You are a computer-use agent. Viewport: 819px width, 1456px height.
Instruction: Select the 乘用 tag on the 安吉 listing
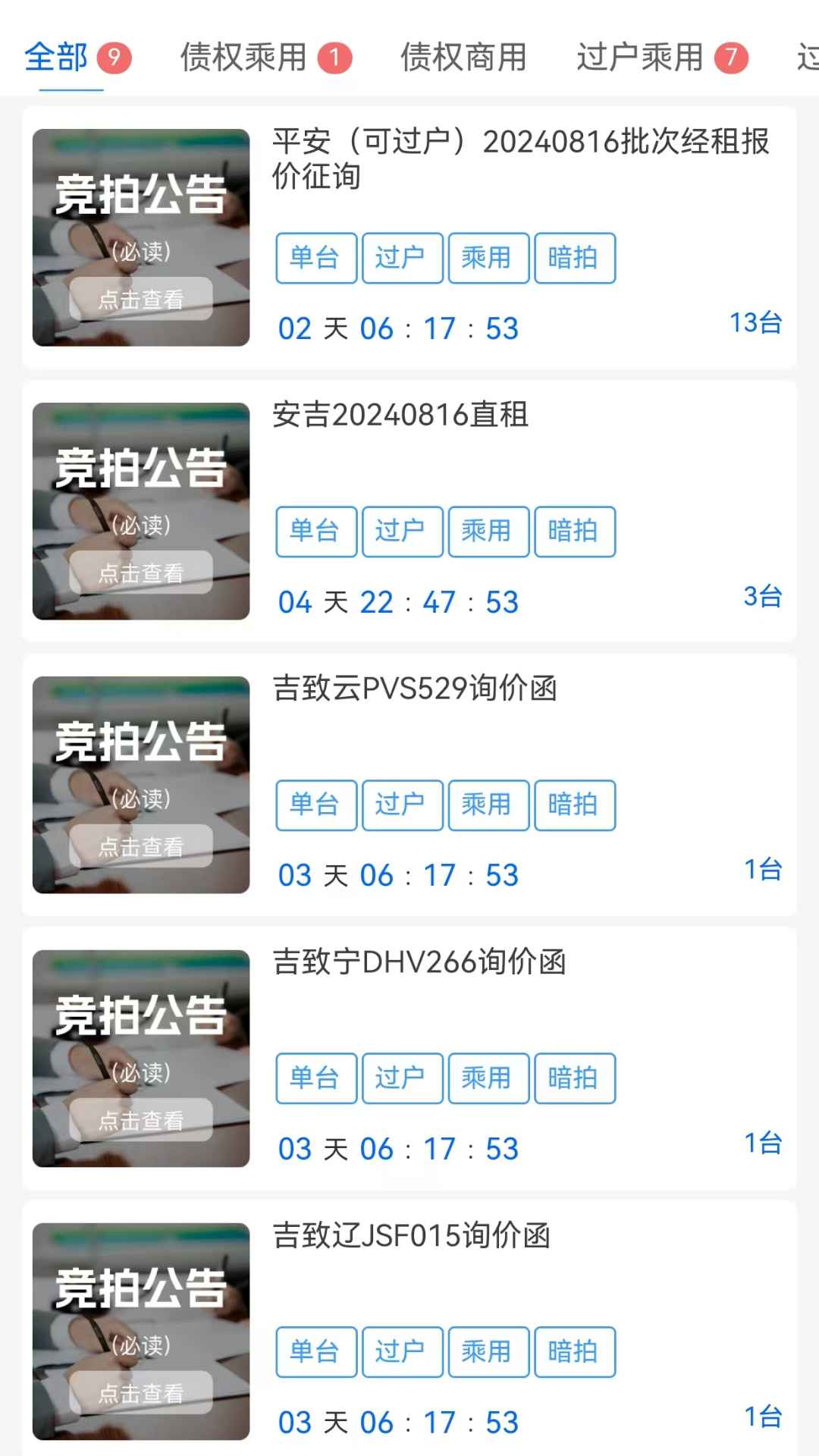(488, 532)
